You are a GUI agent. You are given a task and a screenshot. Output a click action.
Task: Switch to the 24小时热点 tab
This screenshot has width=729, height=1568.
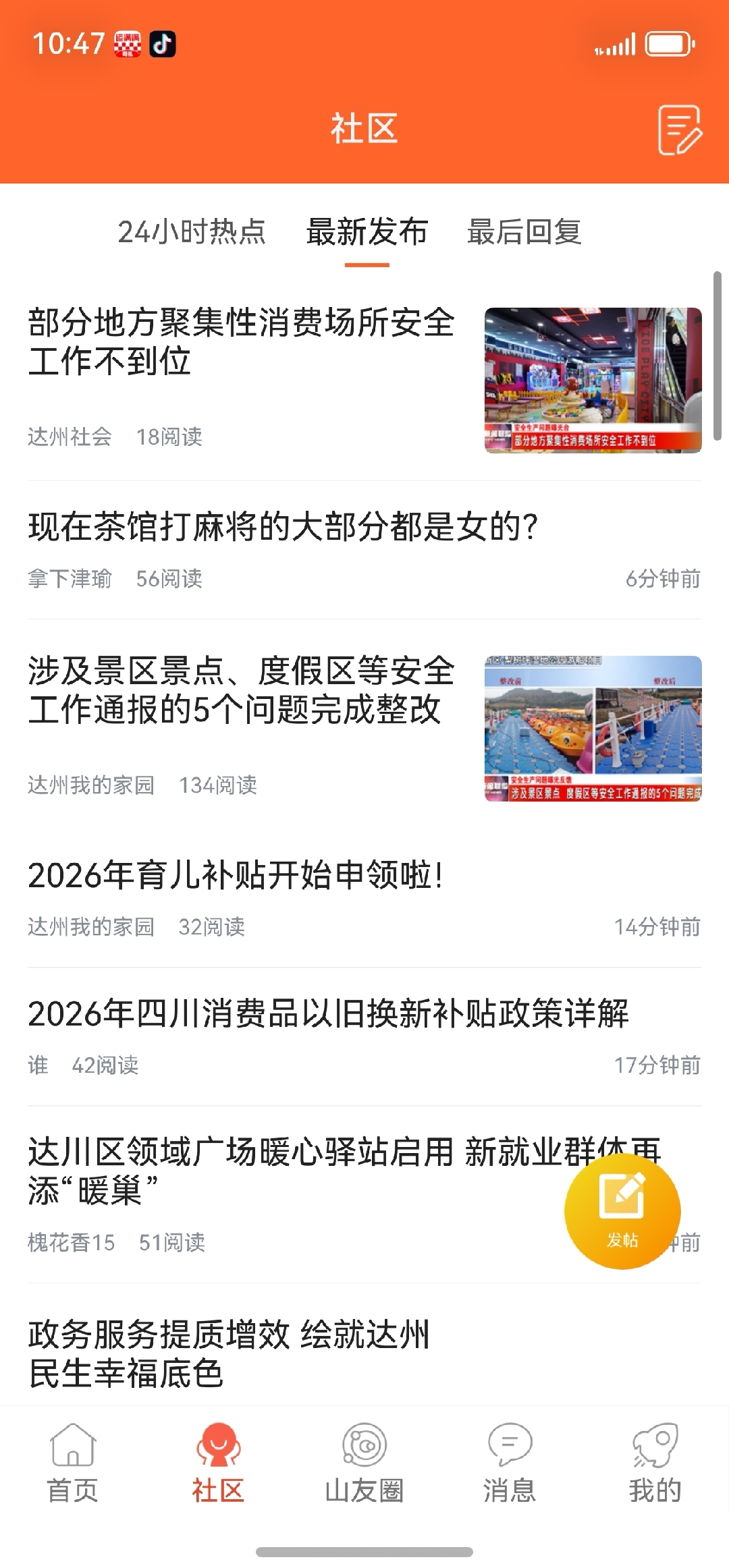[x=192, y=232]
